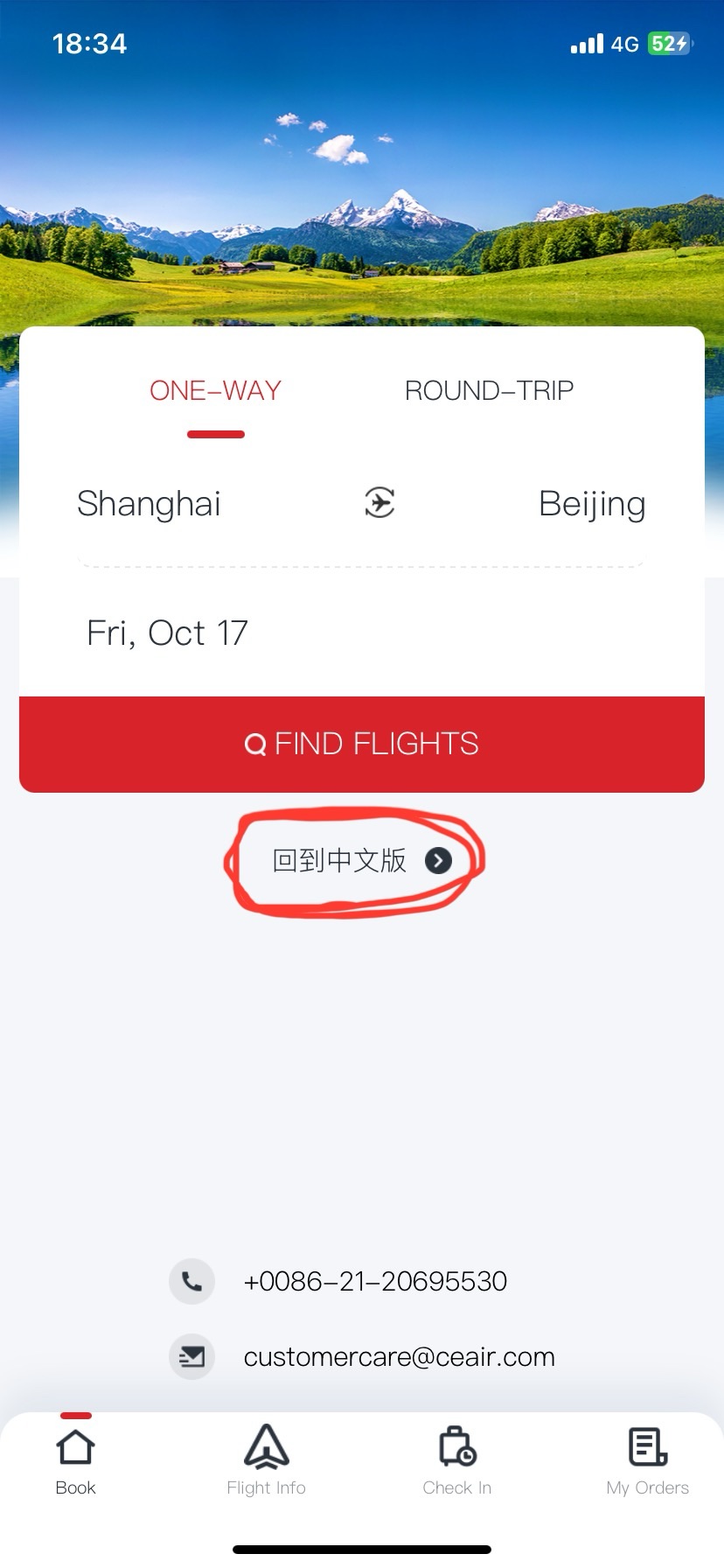Select the ONE-WAY trip type
Image resolution: width=724 pixels, height=1568 pixels.
pyautogui.click(x=215, y=391)
